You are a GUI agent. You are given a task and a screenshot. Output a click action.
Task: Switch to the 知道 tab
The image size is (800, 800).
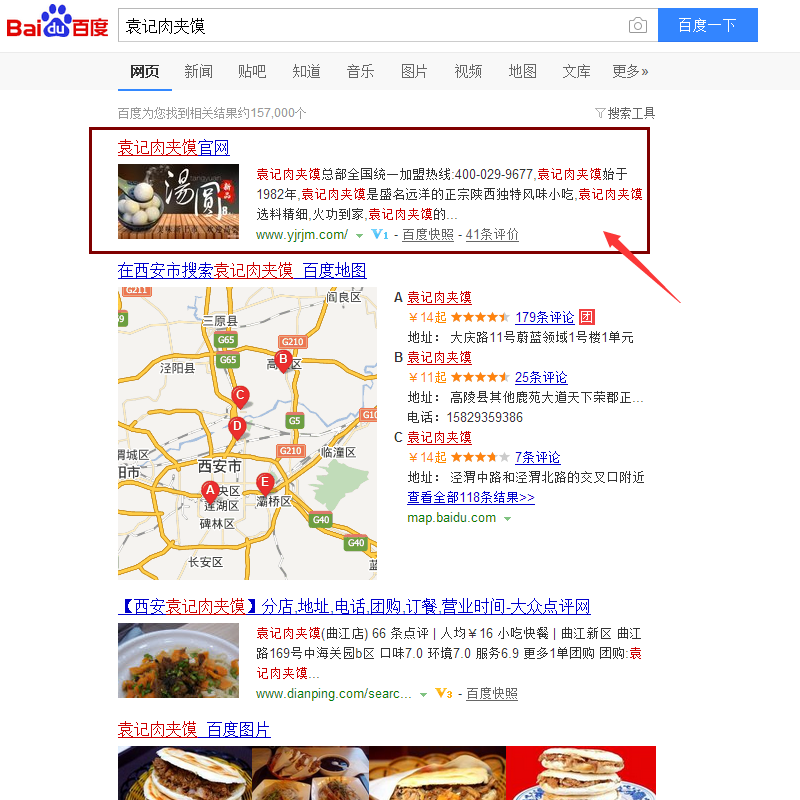(306, 71)
